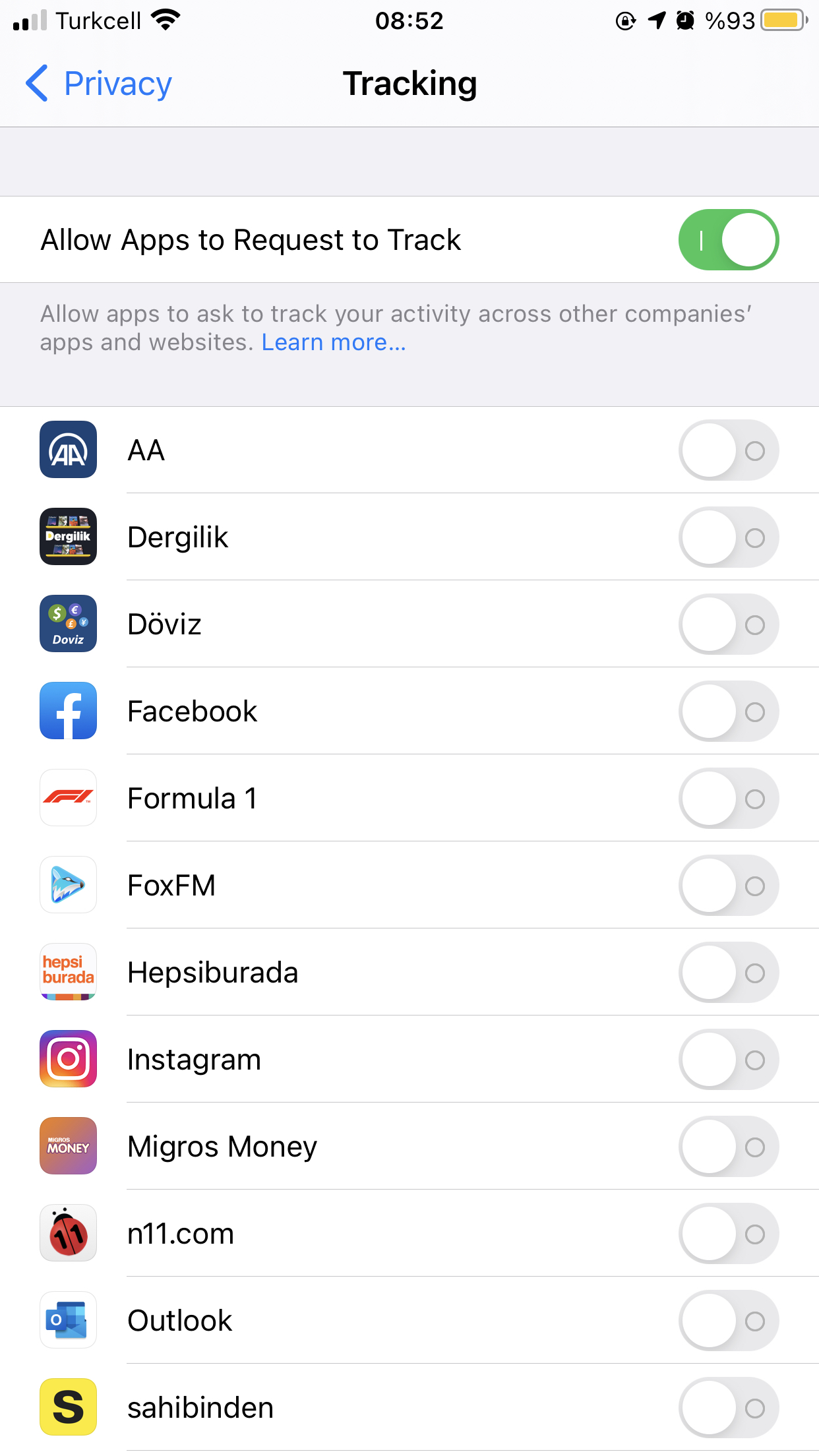Screen dimensions: 819x1456
Task: Toggle tracking for Dergilik
Action: click(x=729, y=537)
